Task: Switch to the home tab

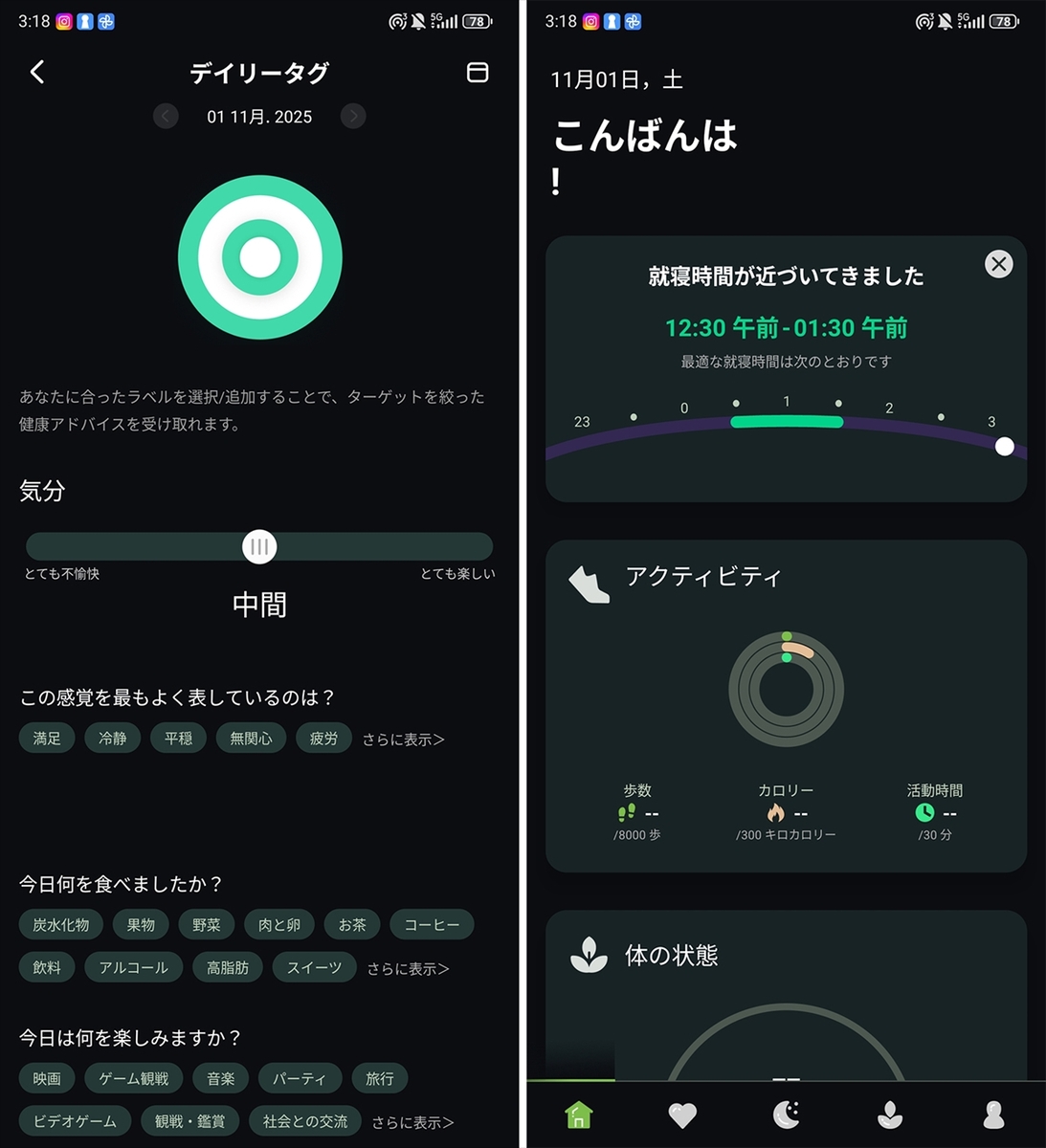Action: [x=579, y=1115]
